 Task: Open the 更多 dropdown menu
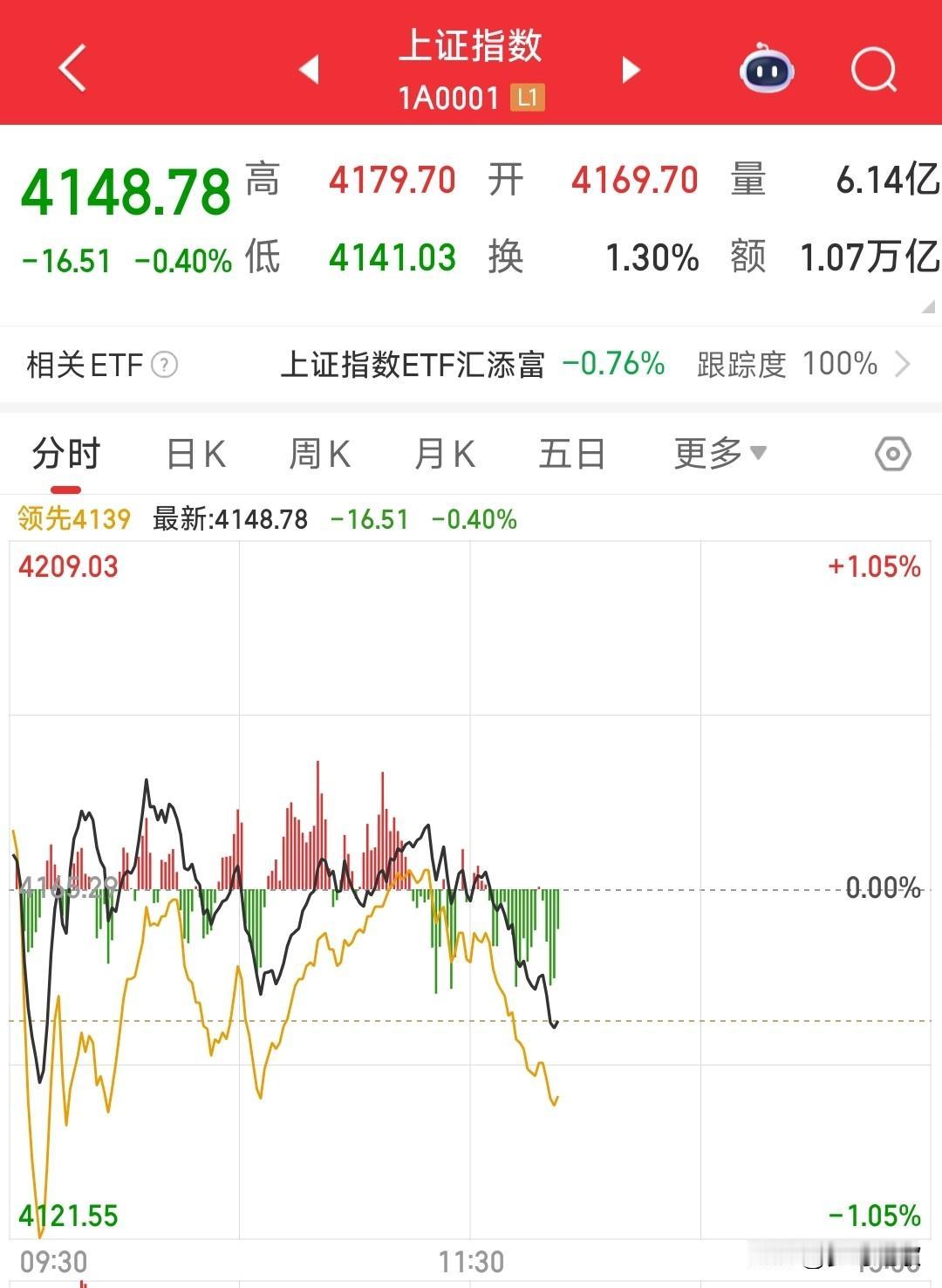point(717,452)
